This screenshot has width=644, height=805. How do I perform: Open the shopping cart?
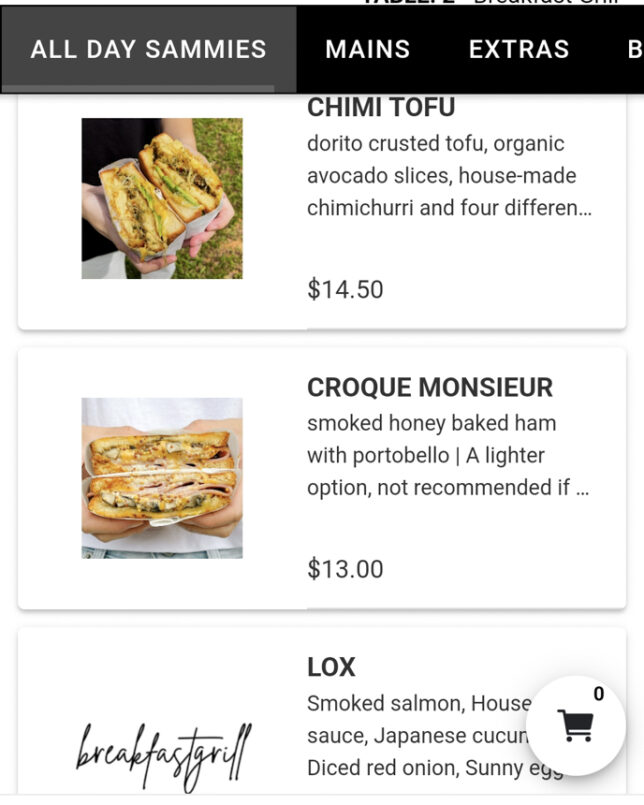tap(575, 725)
